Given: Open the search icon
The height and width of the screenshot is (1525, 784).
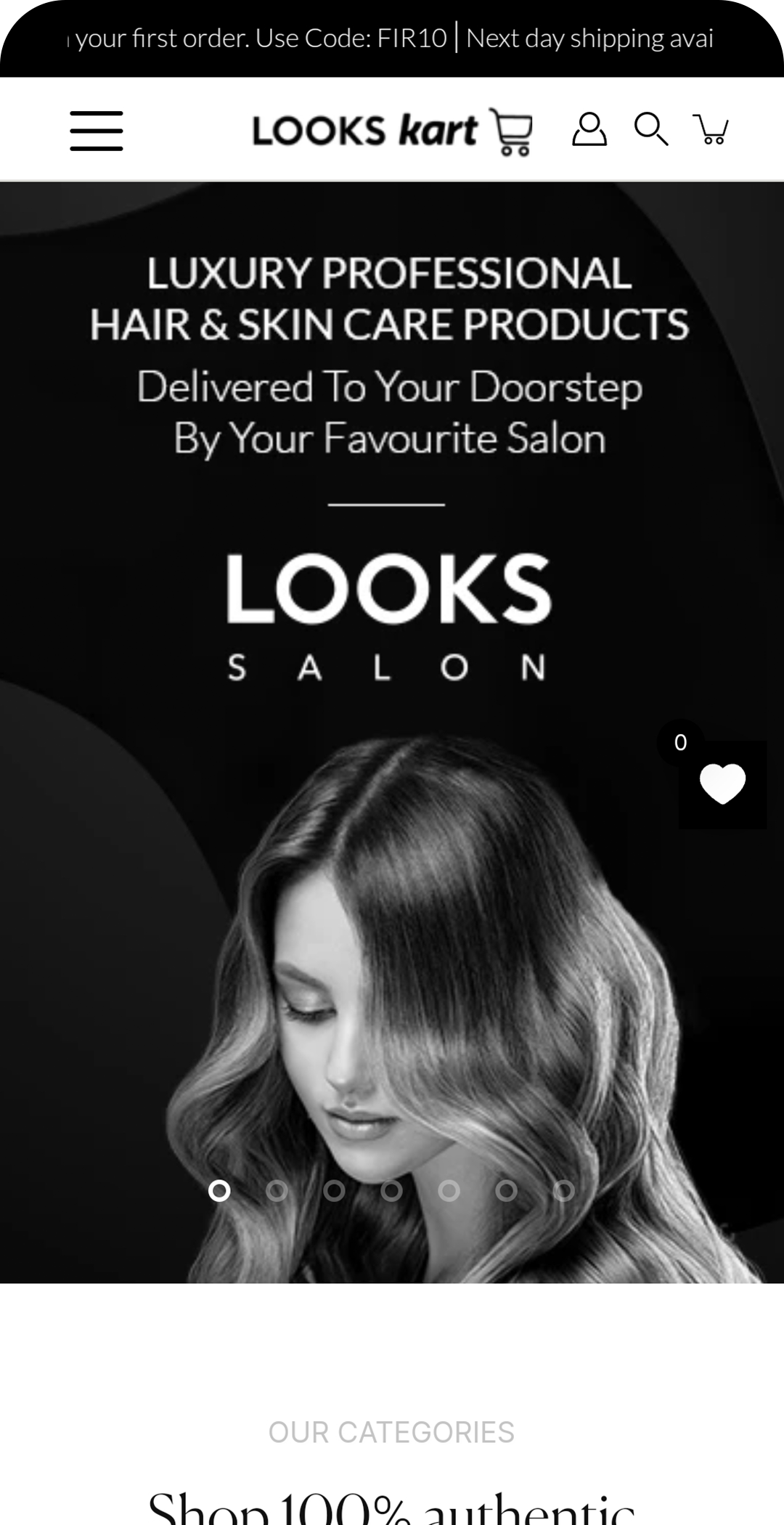Looking at the screenshot, I should pyautogui.click(x=650, y=130).
